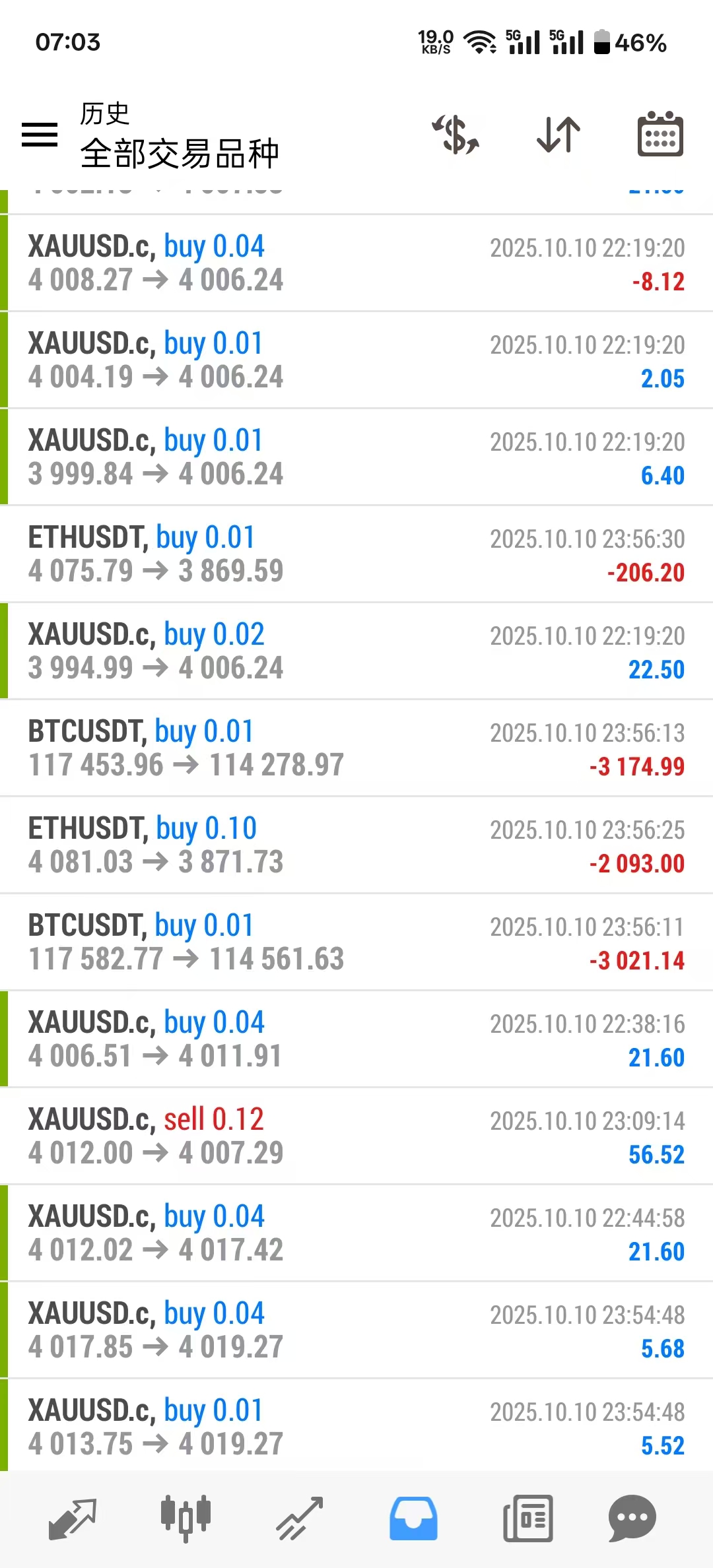Expand the BTCUSDT trade with -3 174.99 loss
713x1568 pixels.
click(x=356, y=748)
